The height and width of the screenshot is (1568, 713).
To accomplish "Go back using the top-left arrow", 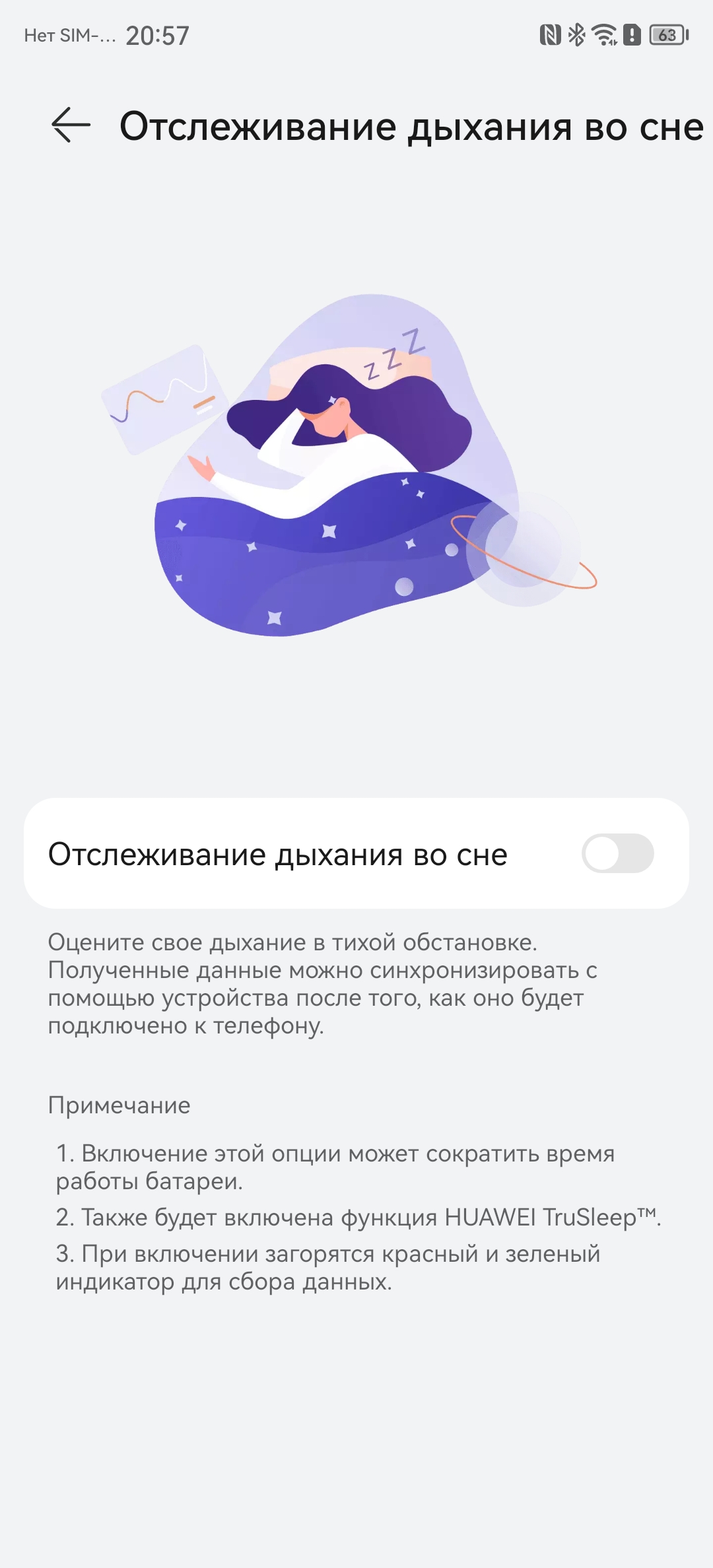I will coord(71,125).
